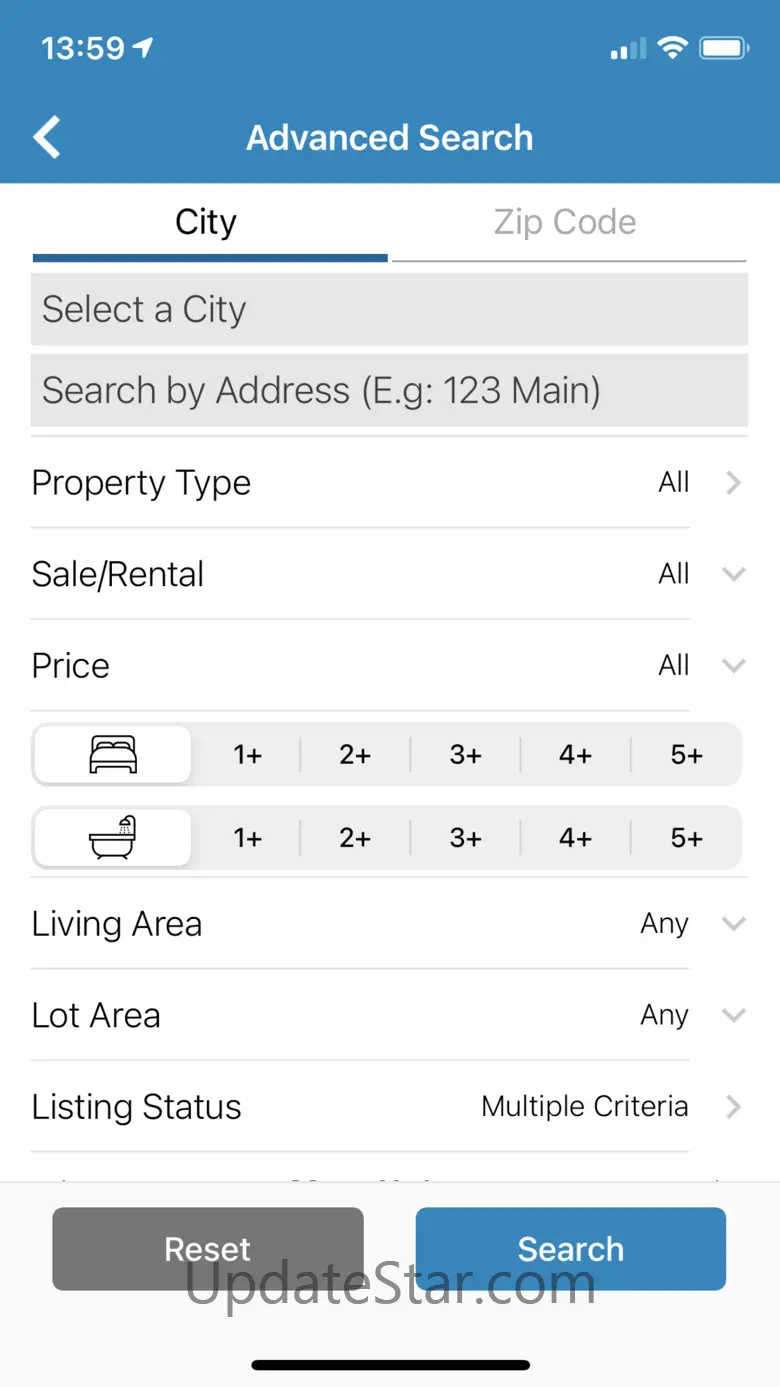Expand the Lot Area dropdown
780x1387 pixels.
389,1016
